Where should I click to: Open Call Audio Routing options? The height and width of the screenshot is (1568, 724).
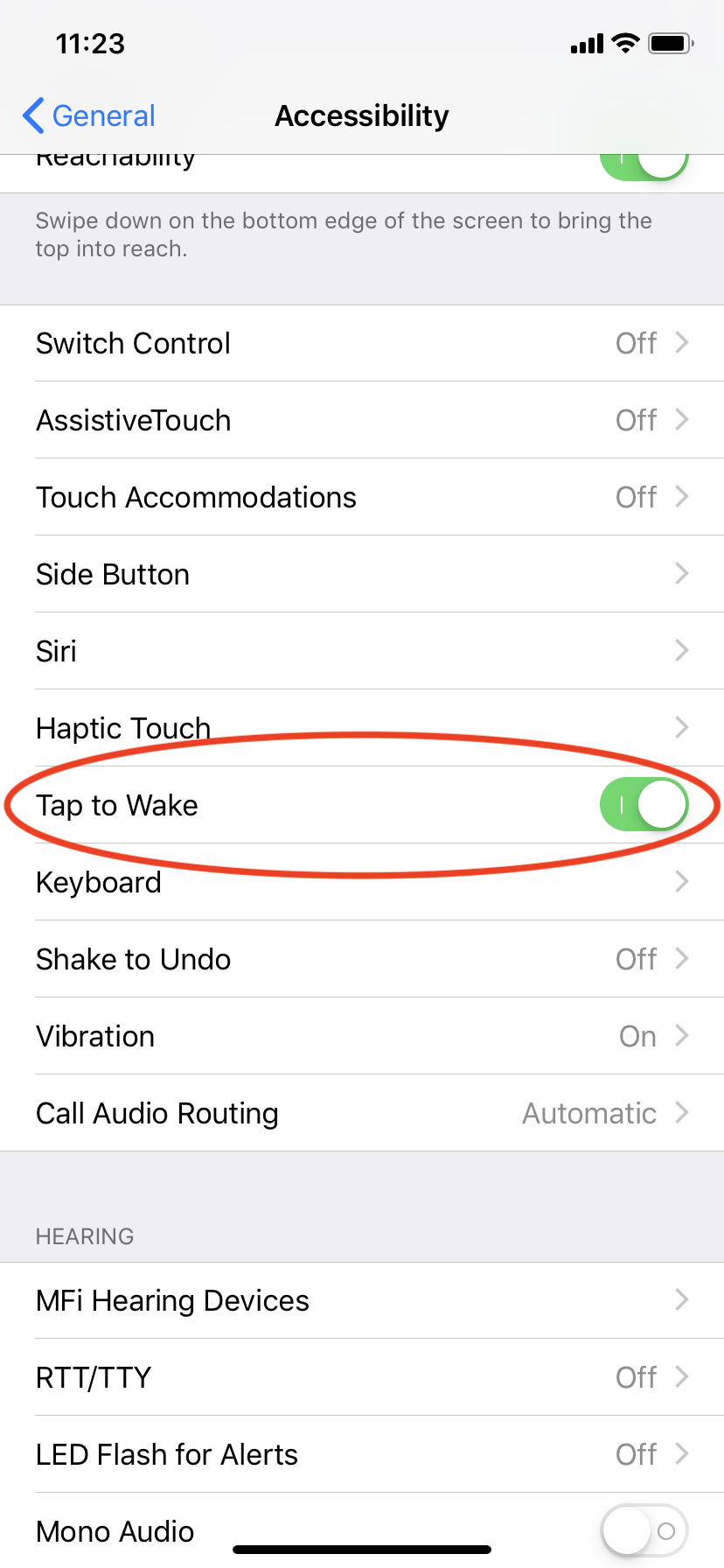362,1113
